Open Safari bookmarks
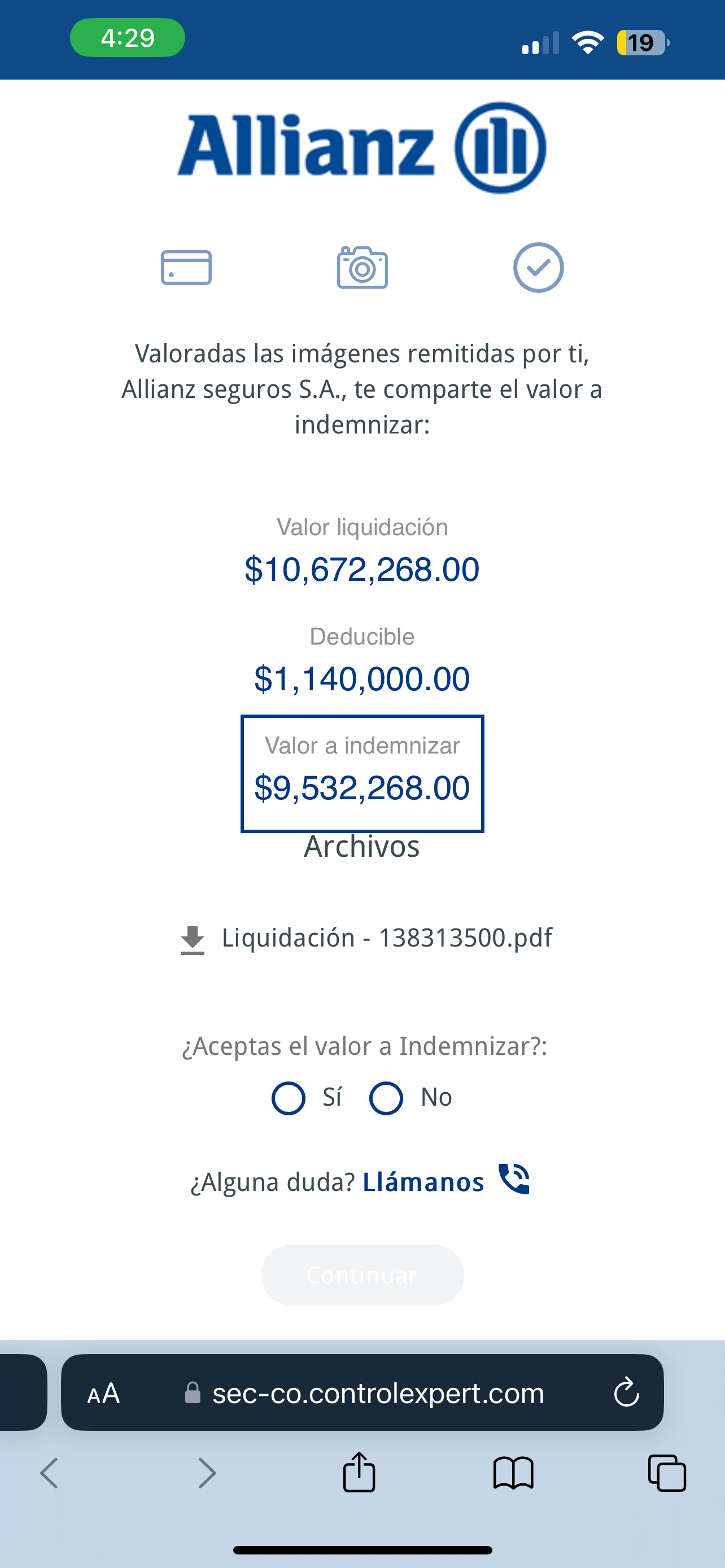The height and width of the screenshot is (1568, 725). [513, 1474]
